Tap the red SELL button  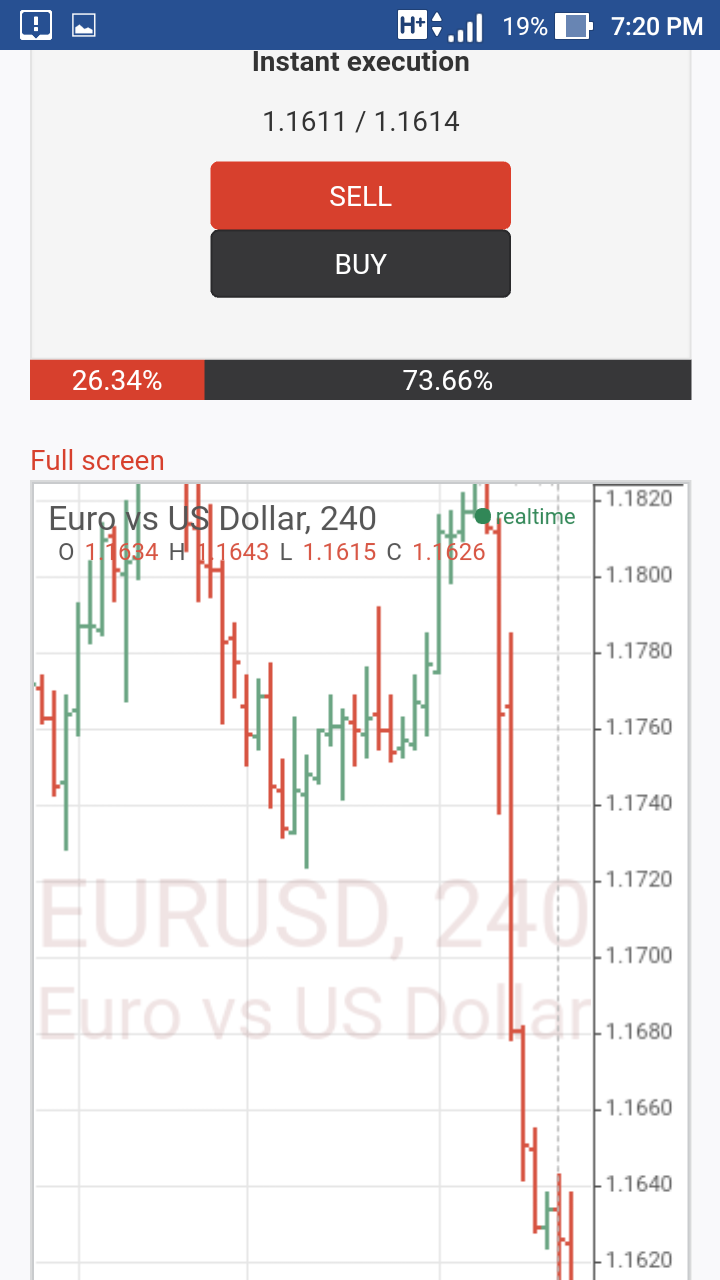coord(360,196)
